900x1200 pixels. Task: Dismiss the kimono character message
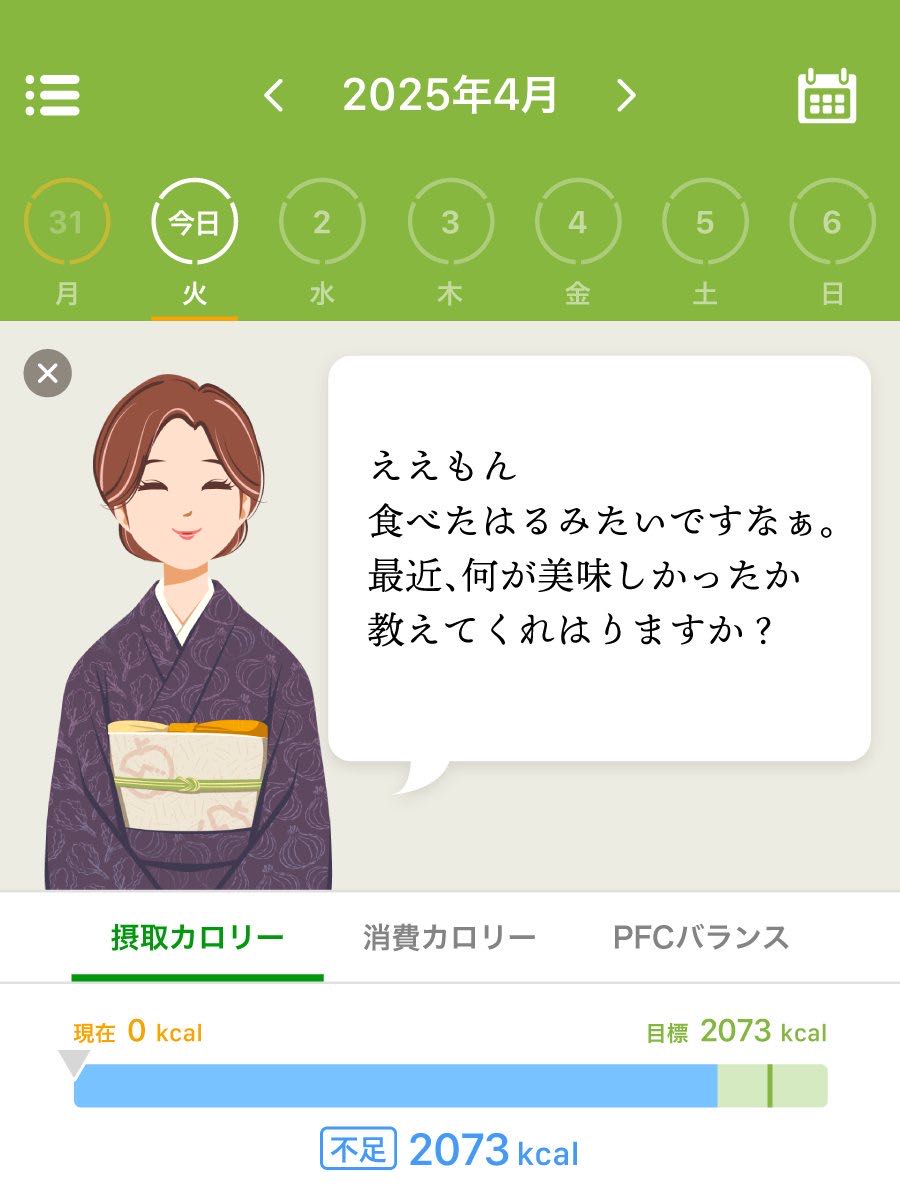[x=48, y=374]
